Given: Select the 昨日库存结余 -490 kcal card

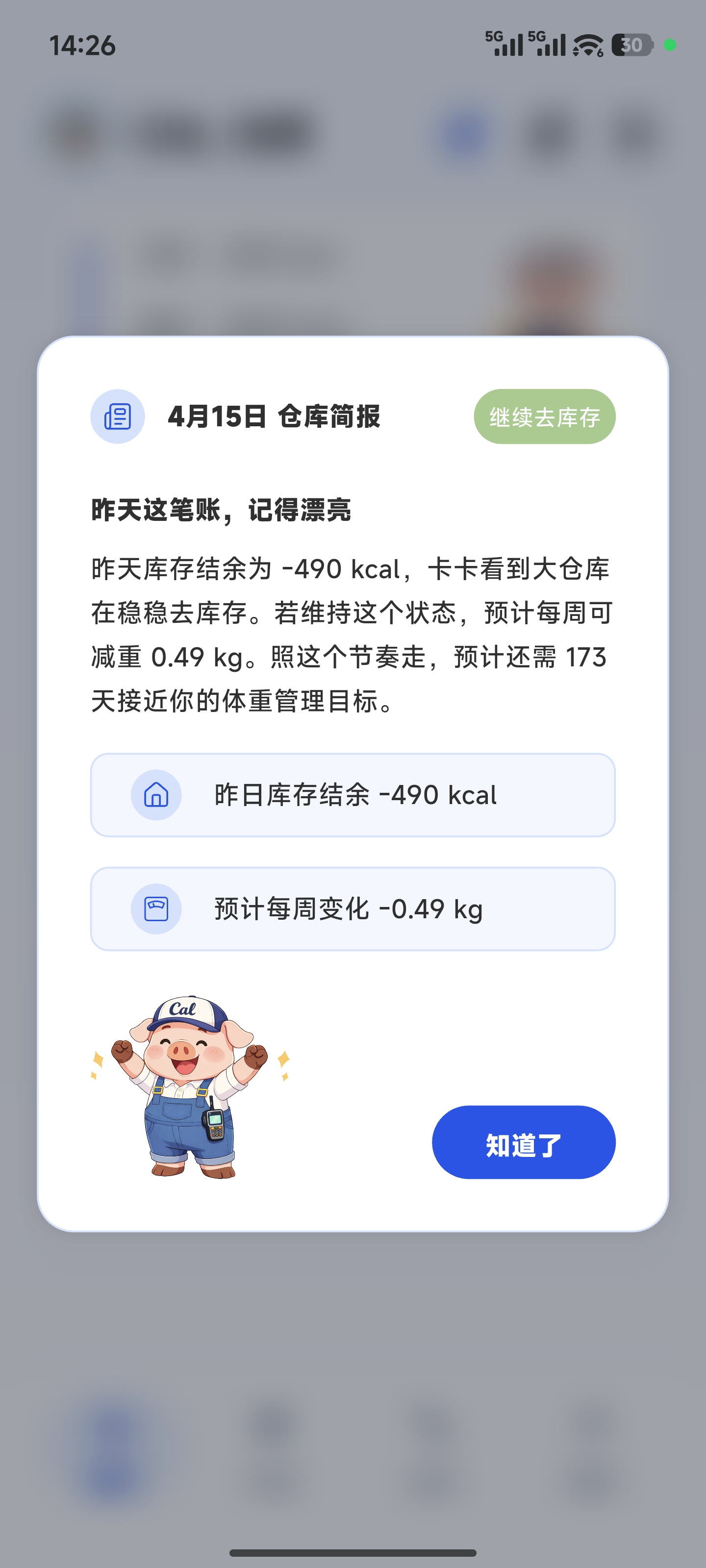Looking at the screenshot, I should tap(353, 795).
